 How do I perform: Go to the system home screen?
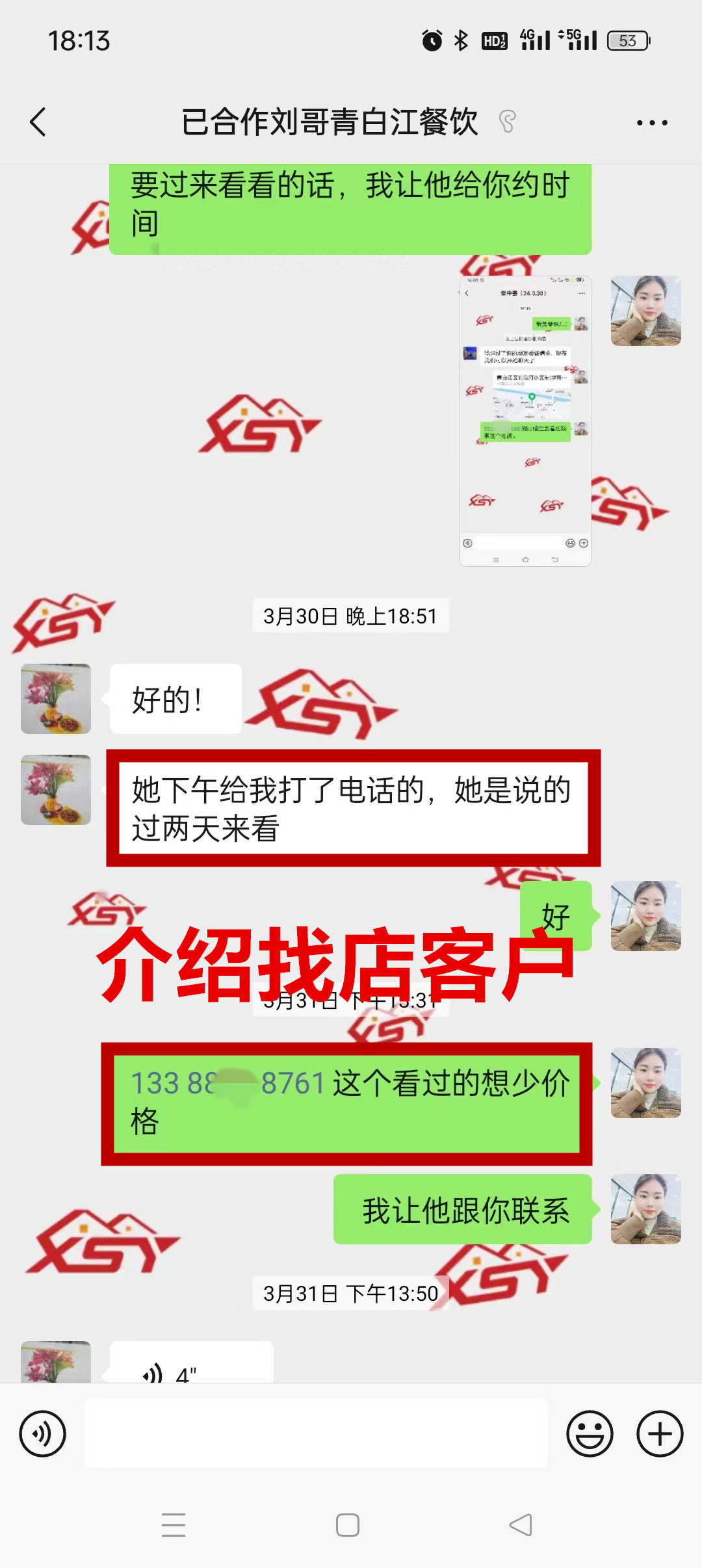tap(348, 1524)
